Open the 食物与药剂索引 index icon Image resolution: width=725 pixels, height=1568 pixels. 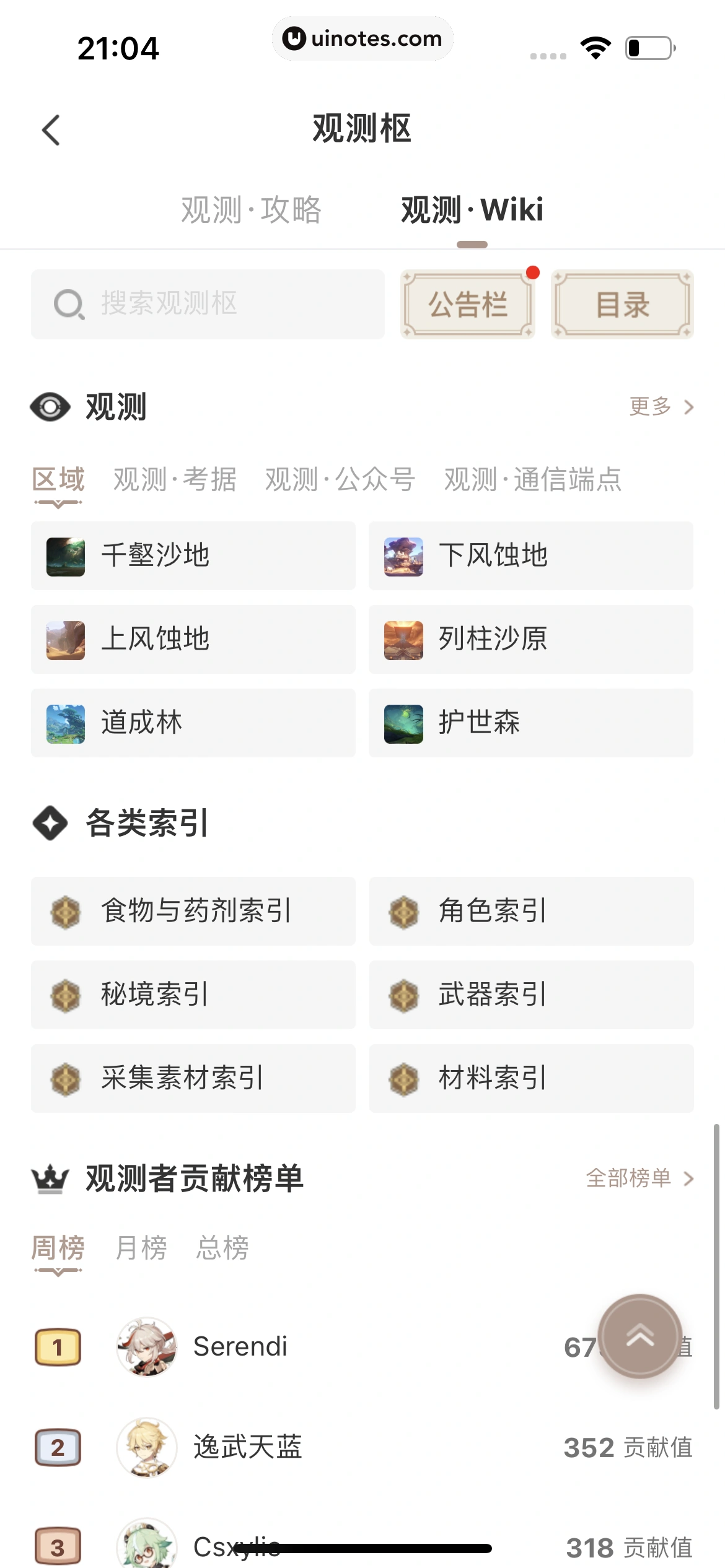(65, 911)
